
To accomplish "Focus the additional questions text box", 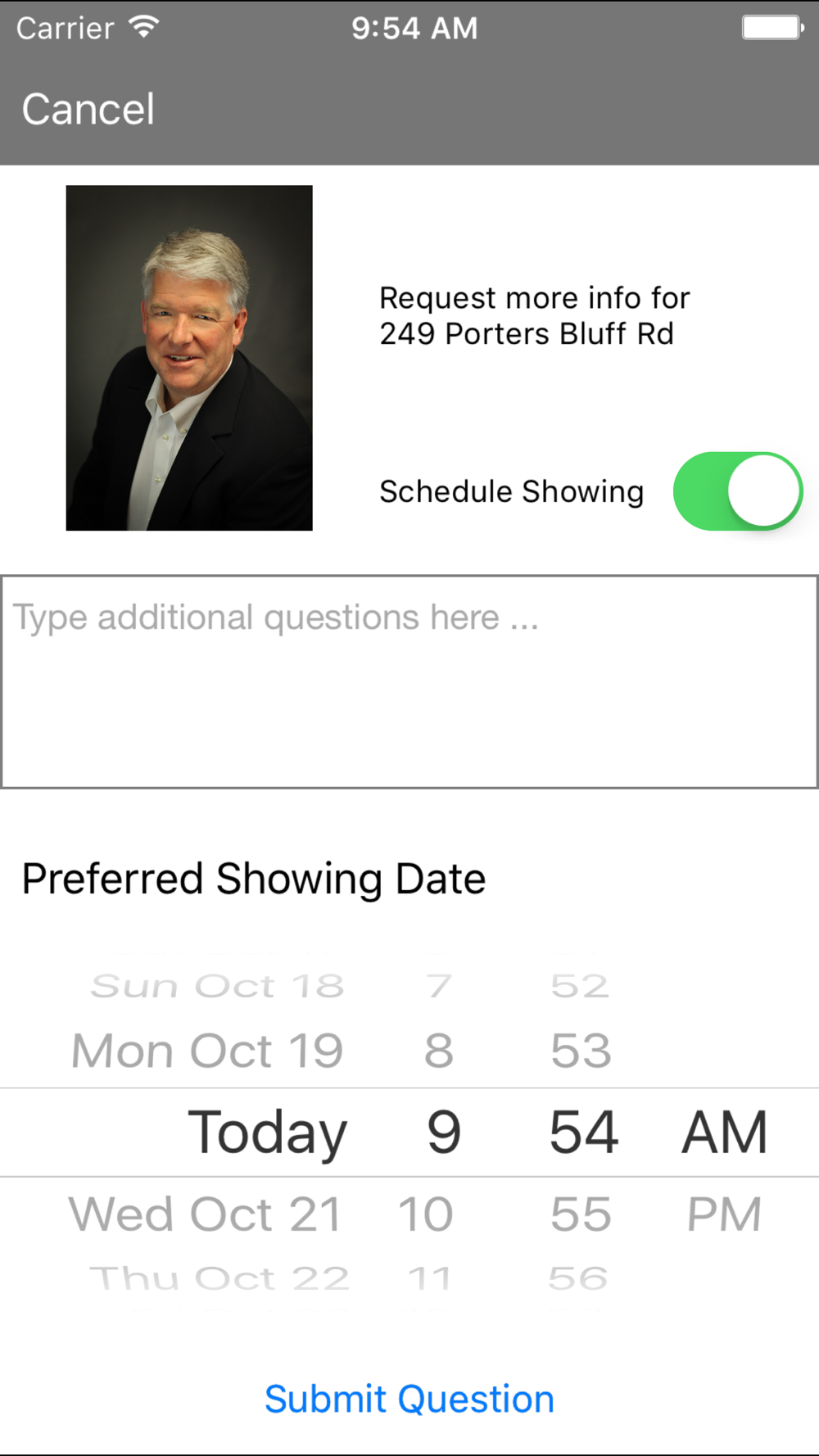I will 409,681.
